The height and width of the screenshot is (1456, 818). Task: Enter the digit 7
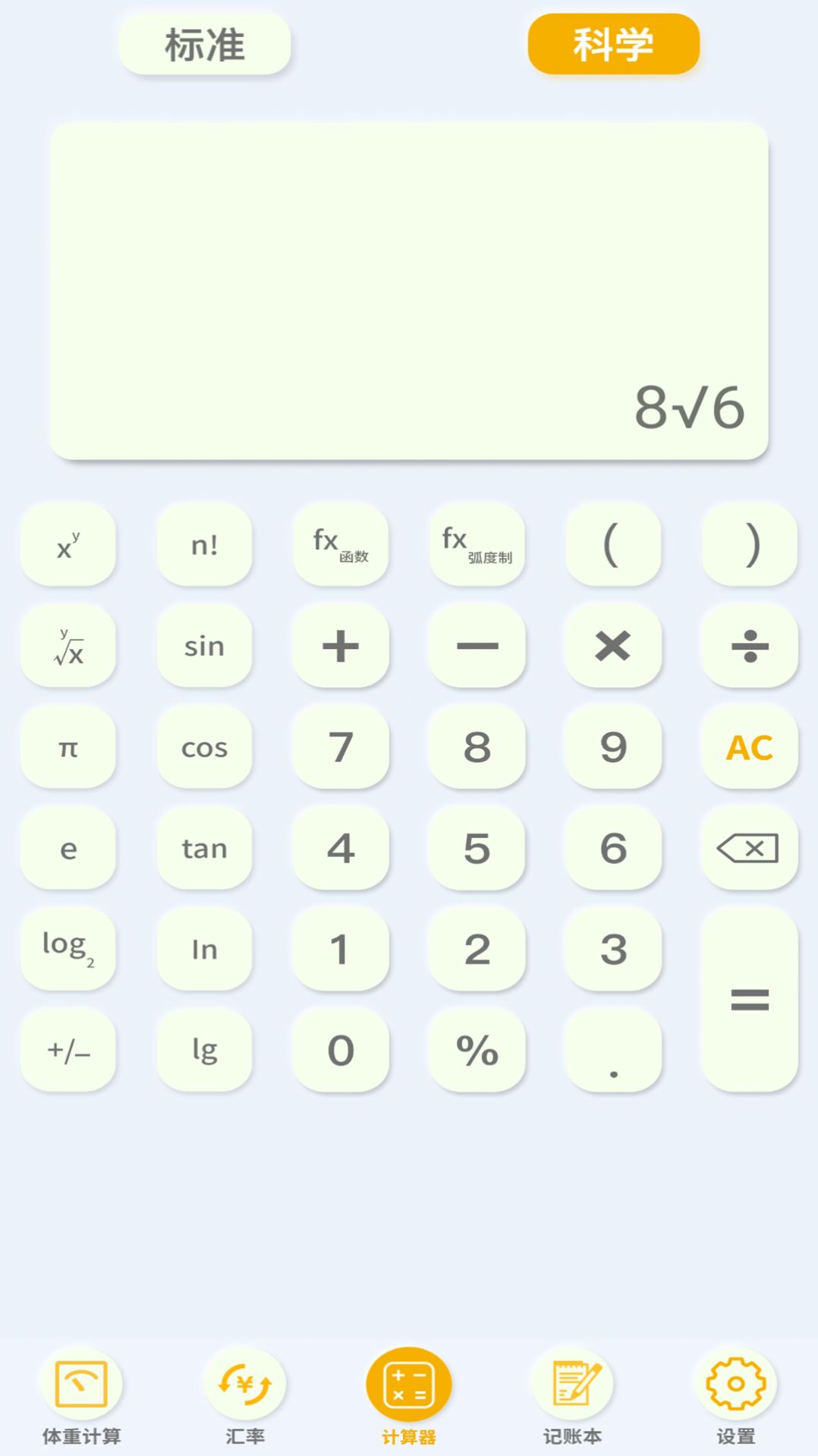tap(341, 748)
